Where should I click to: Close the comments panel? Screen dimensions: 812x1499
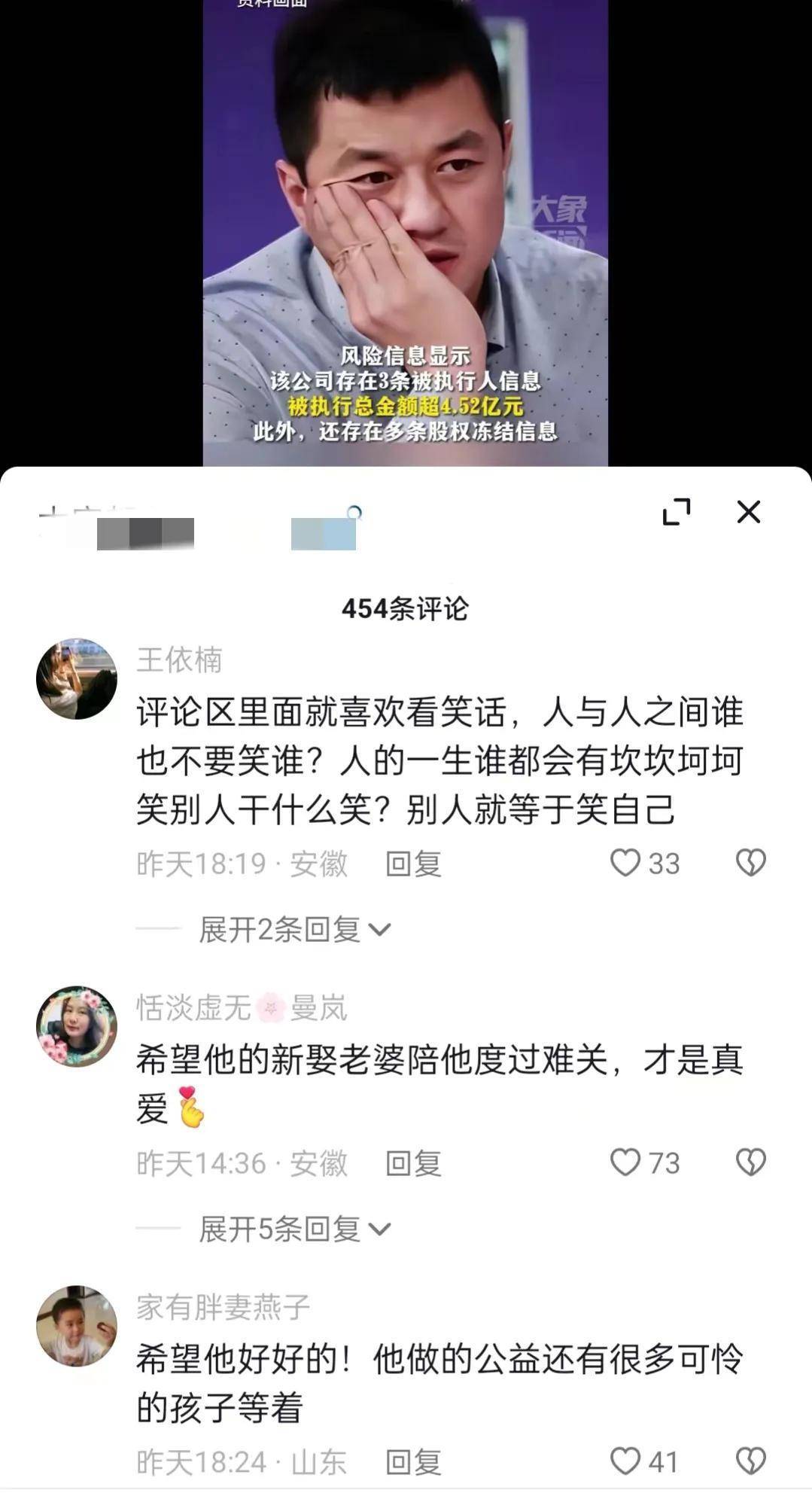click(748, 512)
